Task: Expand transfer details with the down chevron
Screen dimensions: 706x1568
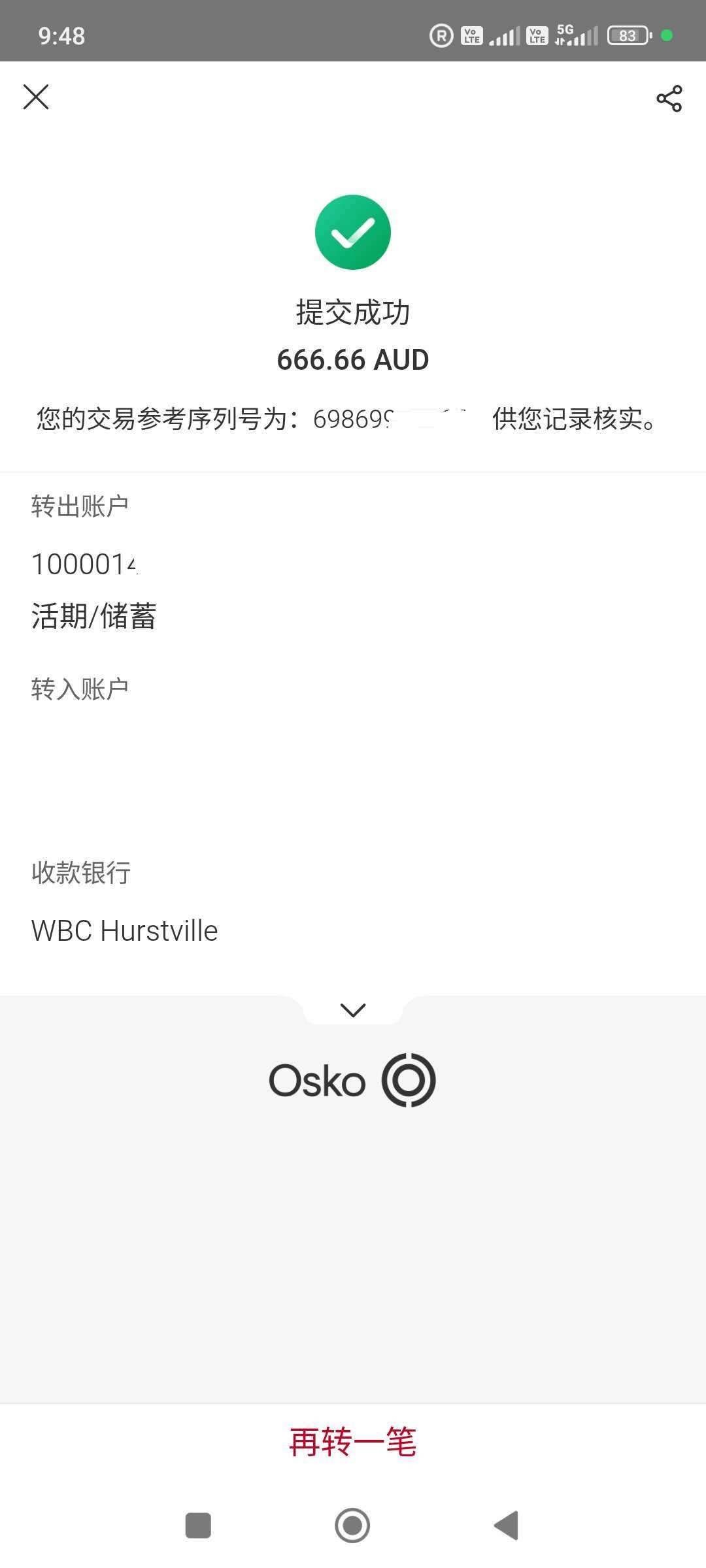Action: pos(353,1010)
